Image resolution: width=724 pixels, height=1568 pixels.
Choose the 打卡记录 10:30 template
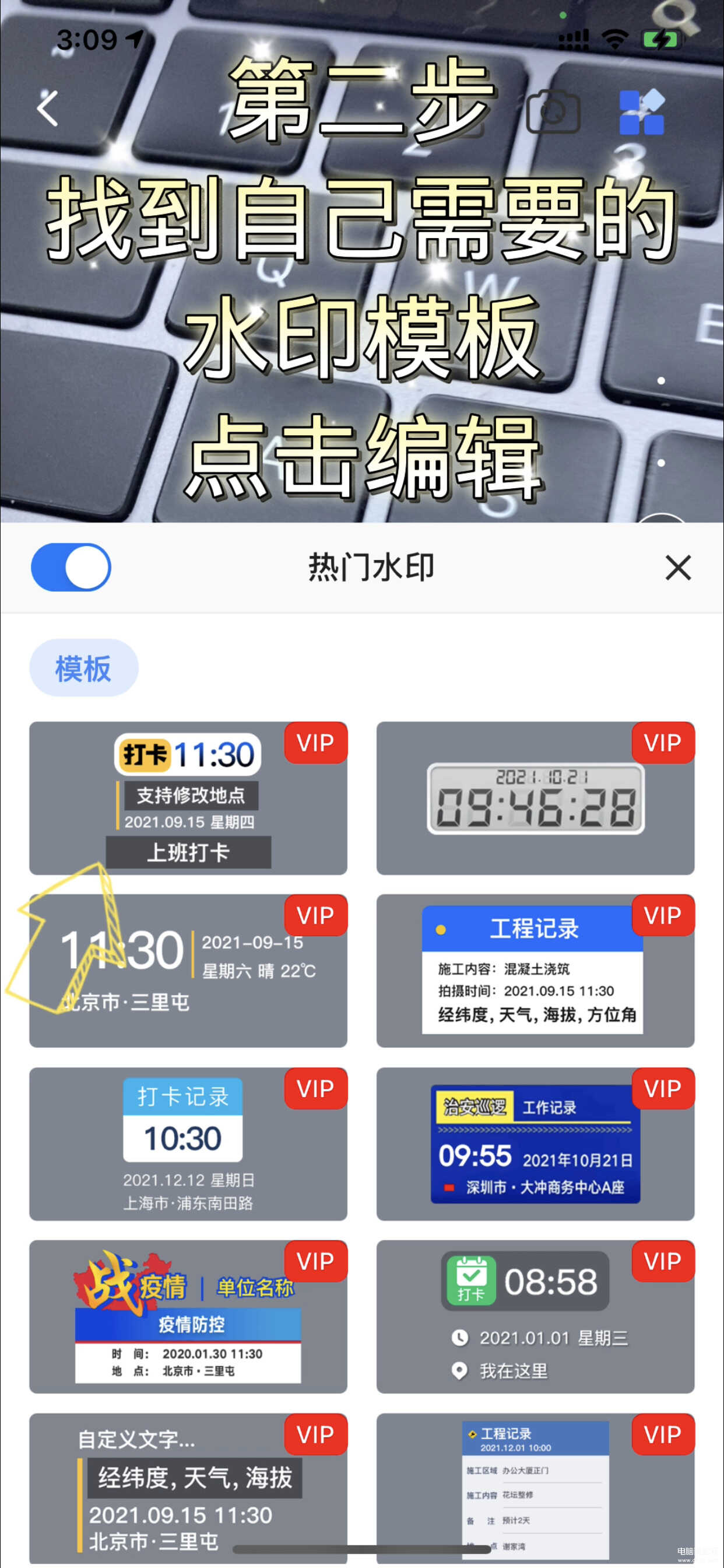tap(188, 1144)
